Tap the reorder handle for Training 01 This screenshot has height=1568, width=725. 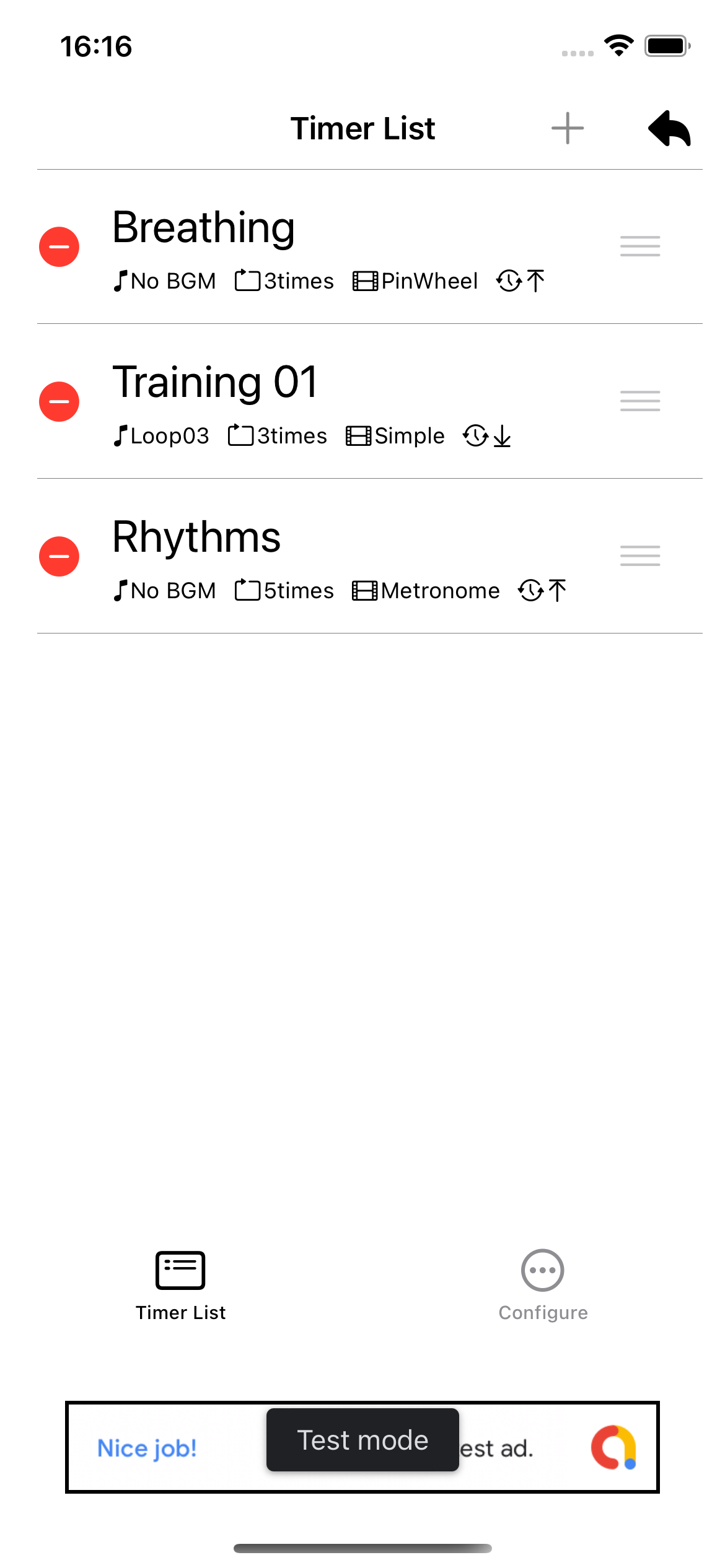point(640,401)
